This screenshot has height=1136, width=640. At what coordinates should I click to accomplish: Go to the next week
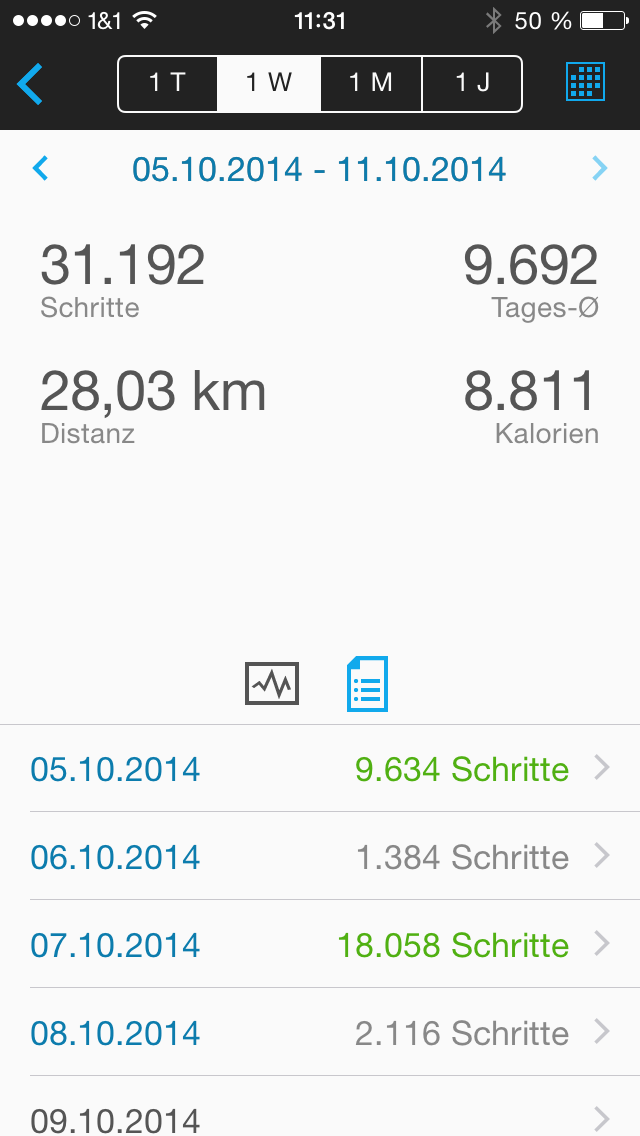[599, 168]
